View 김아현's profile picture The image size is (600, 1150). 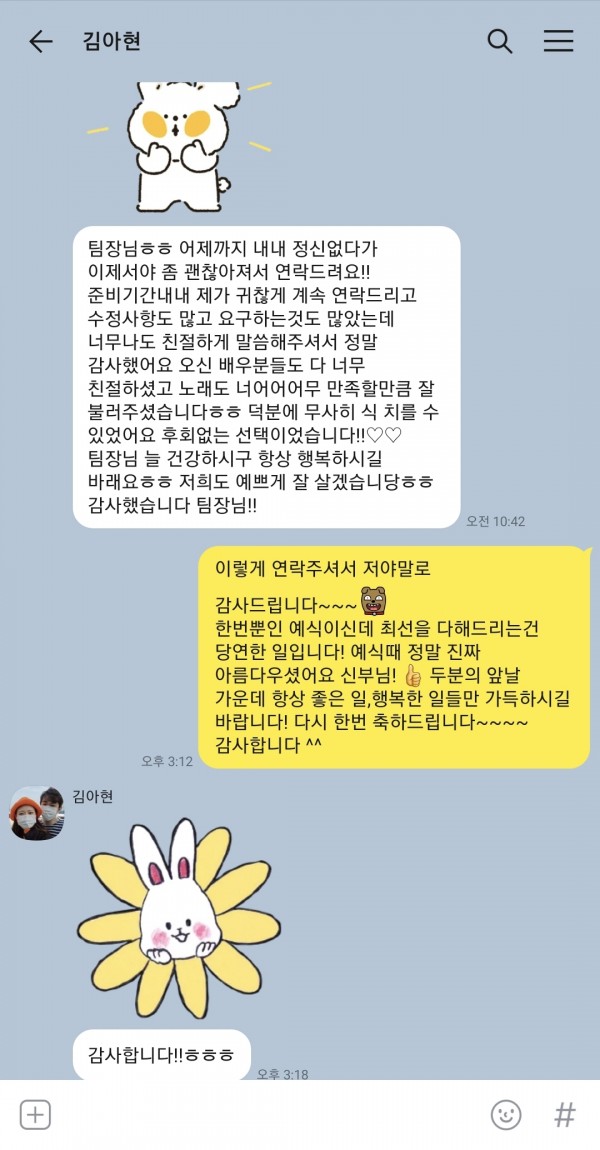[36, 813]
